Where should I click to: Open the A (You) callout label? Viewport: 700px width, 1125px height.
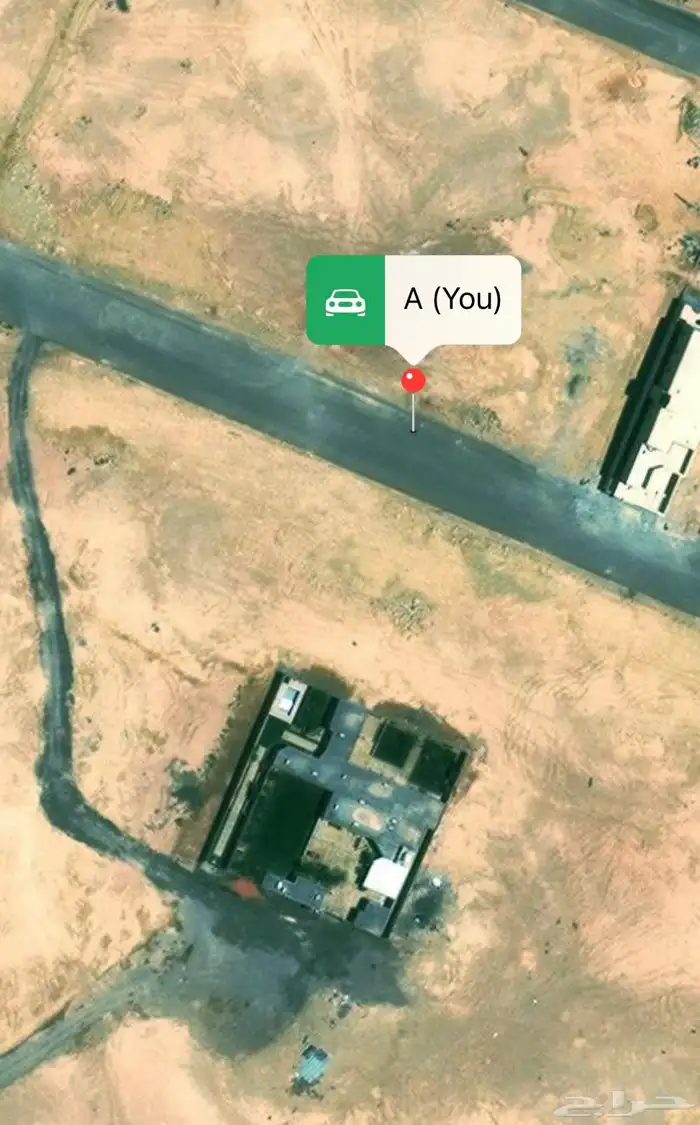coord(453,299)
